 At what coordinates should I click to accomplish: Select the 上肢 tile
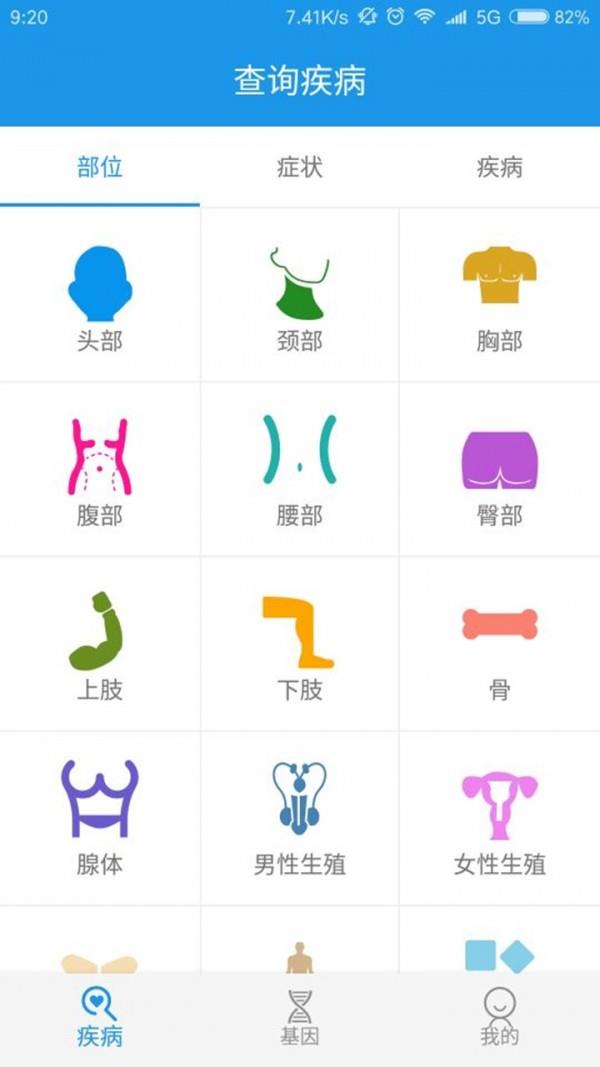[x=100, y=644]
